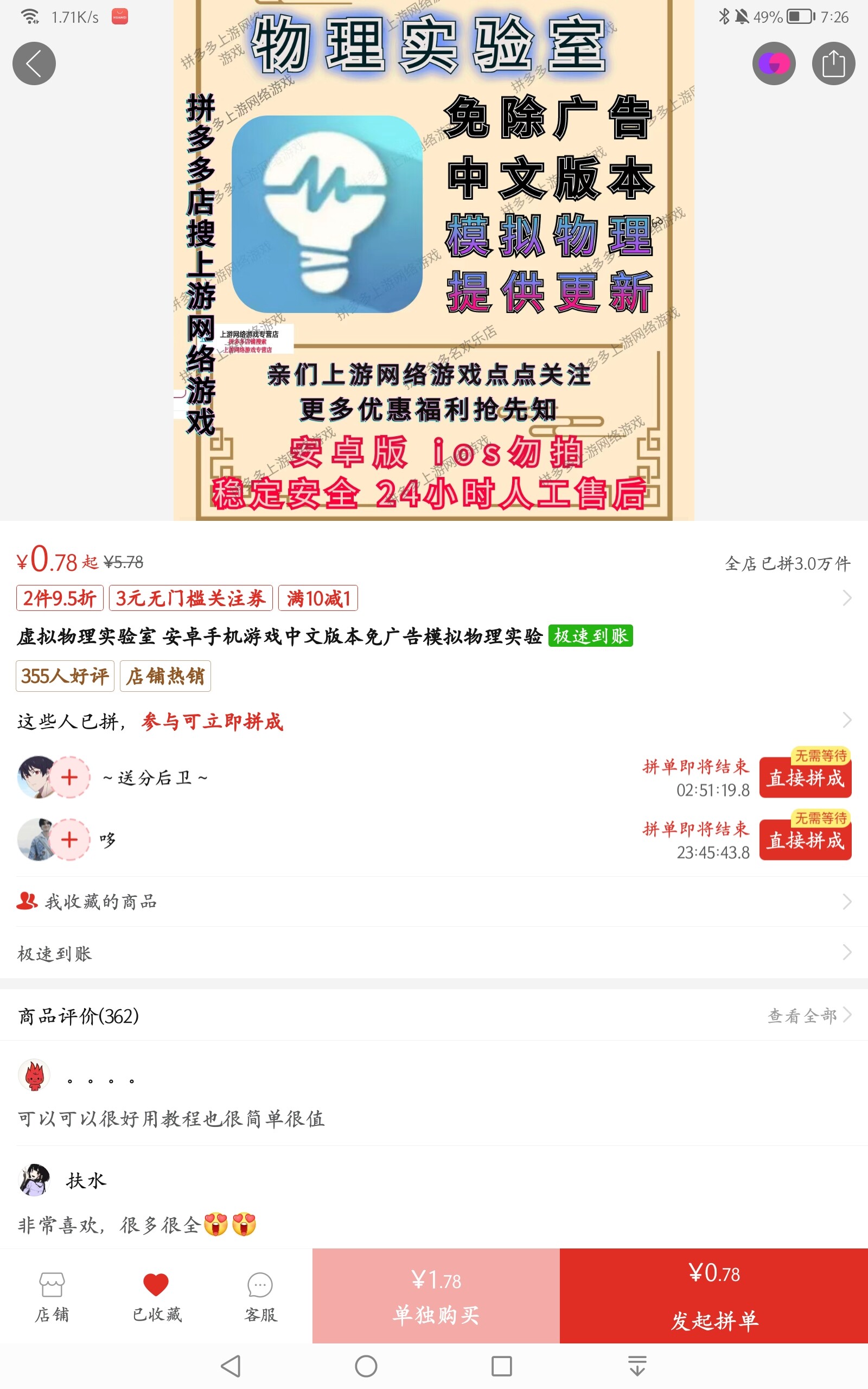Go back using the top-left arrow
The height and width of the screenshot is (1389, 868).
point(34,63)
